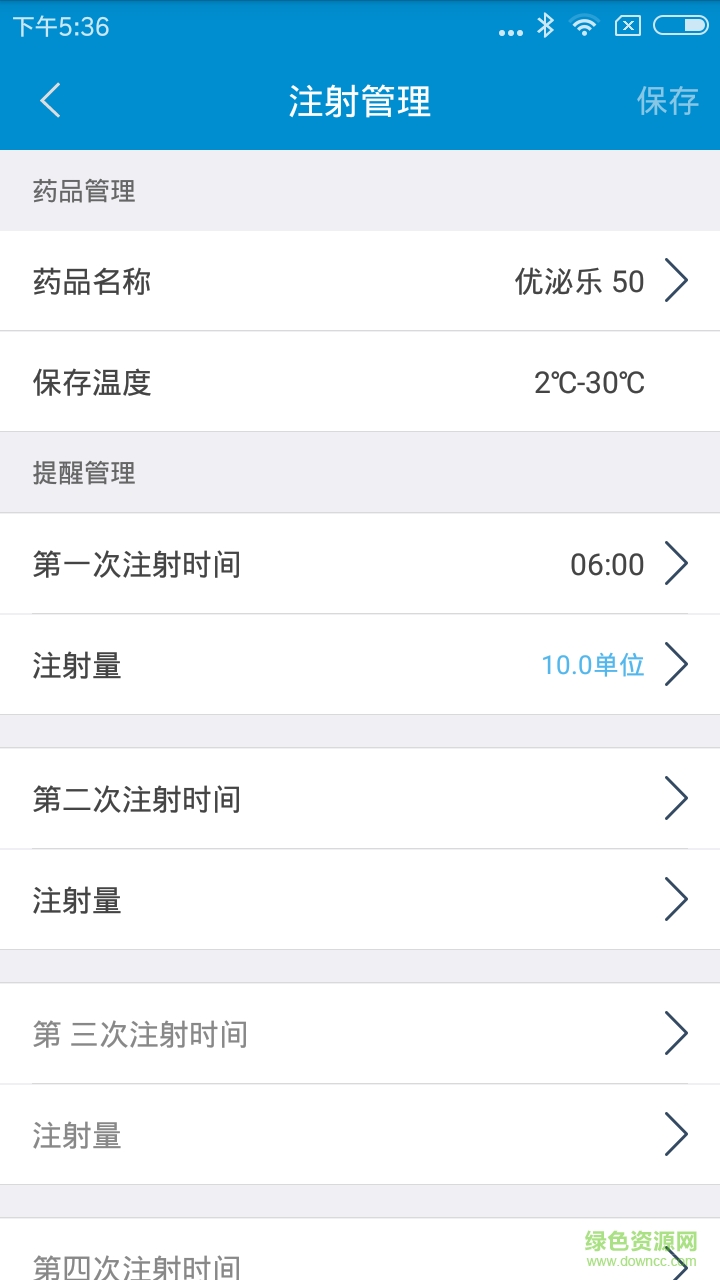The width and height of the screenshot is (720, 1280).
Task: Expand the 第三次注射时间 chevron
Action: click(x=678, y=1034)
